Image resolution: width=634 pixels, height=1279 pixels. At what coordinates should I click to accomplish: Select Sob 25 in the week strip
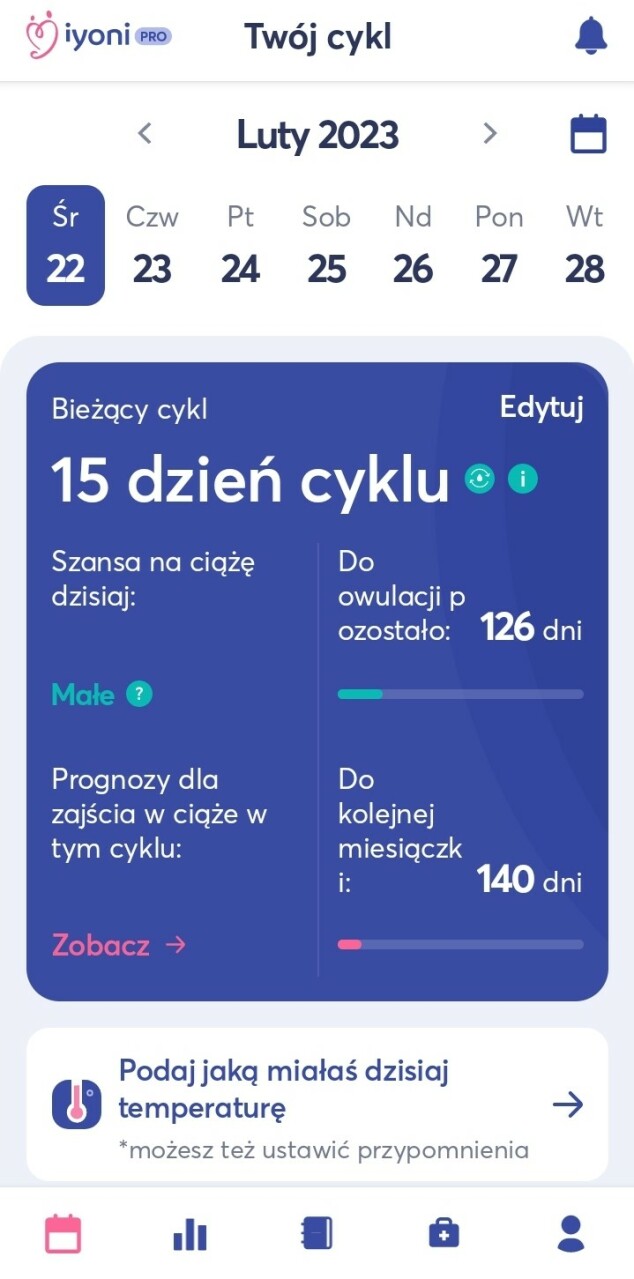[326, 245]
